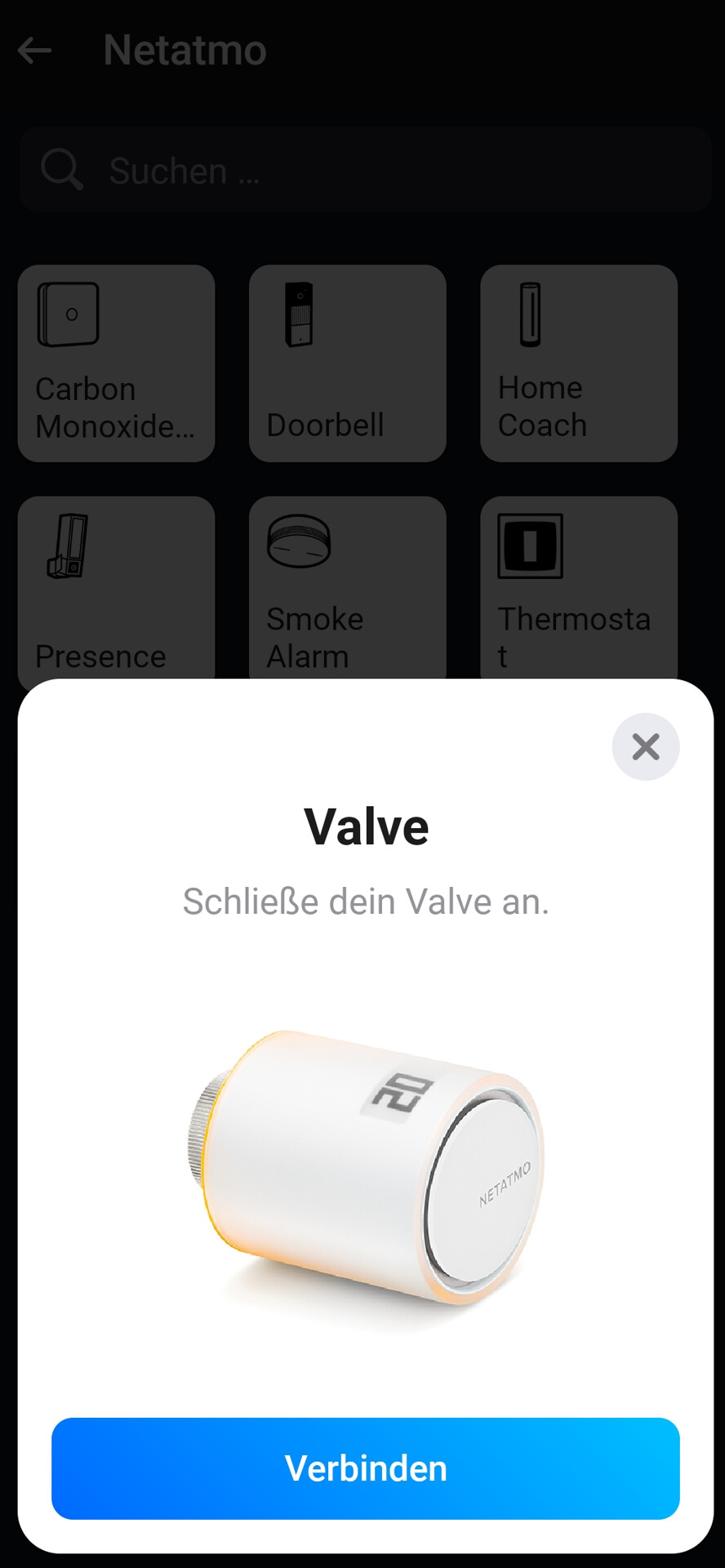Close the Valve dialog
The image size is (725, 1568).
point(645,746)
